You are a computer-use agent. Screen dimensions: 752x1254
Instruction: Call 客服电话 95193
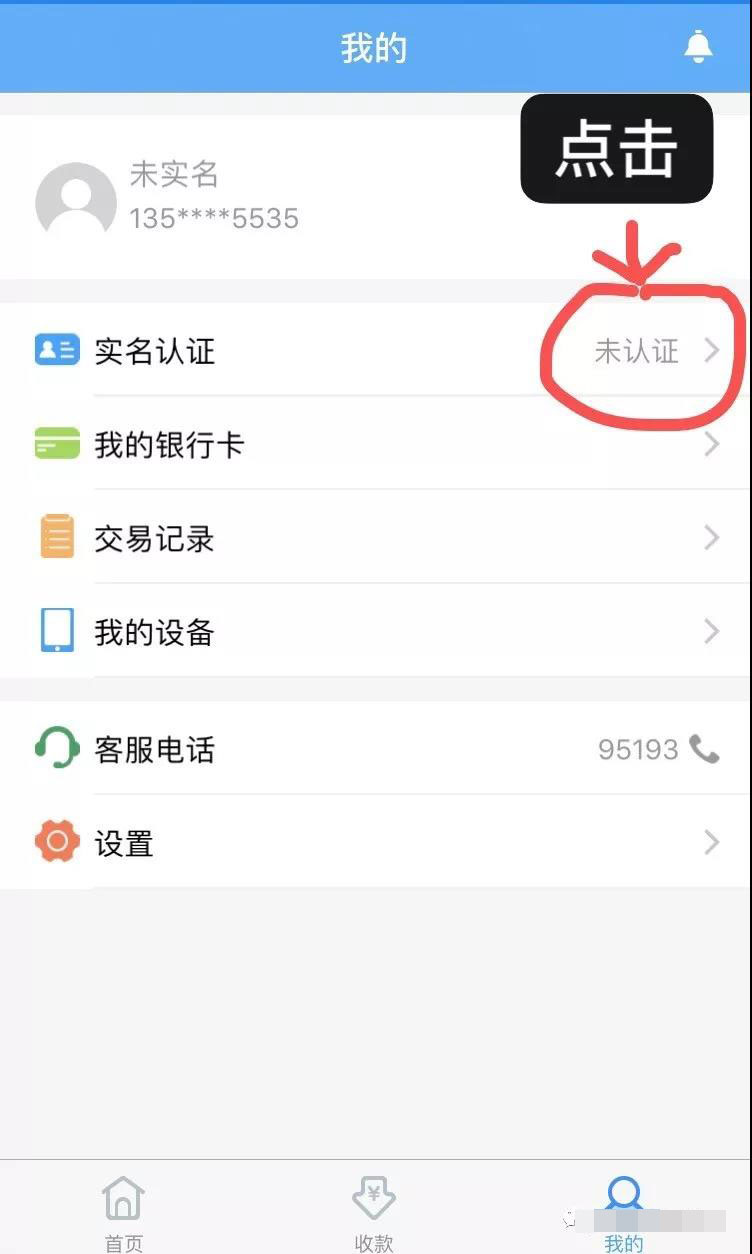click(376, 748)
